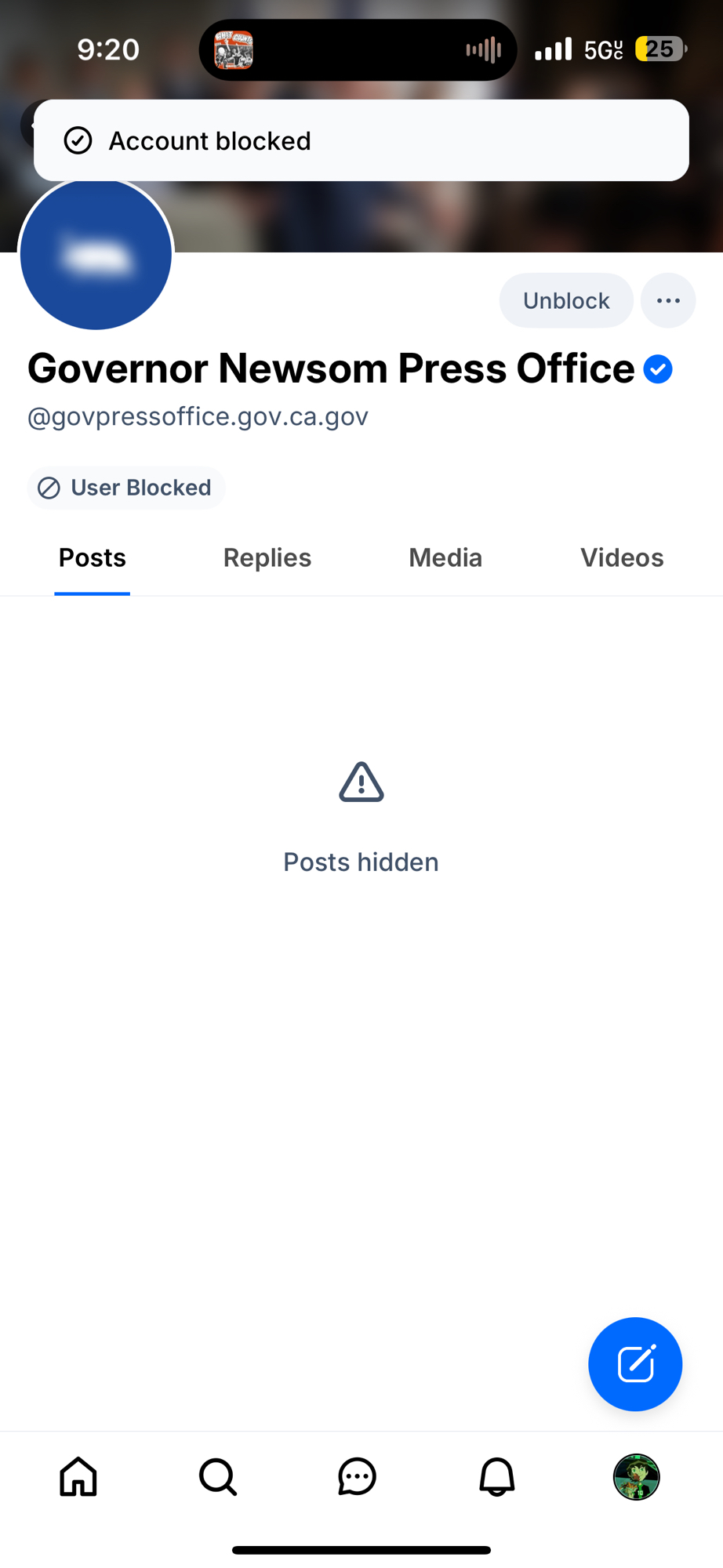Open the chat messages

pyautogui.click(x=358, y=1477)
